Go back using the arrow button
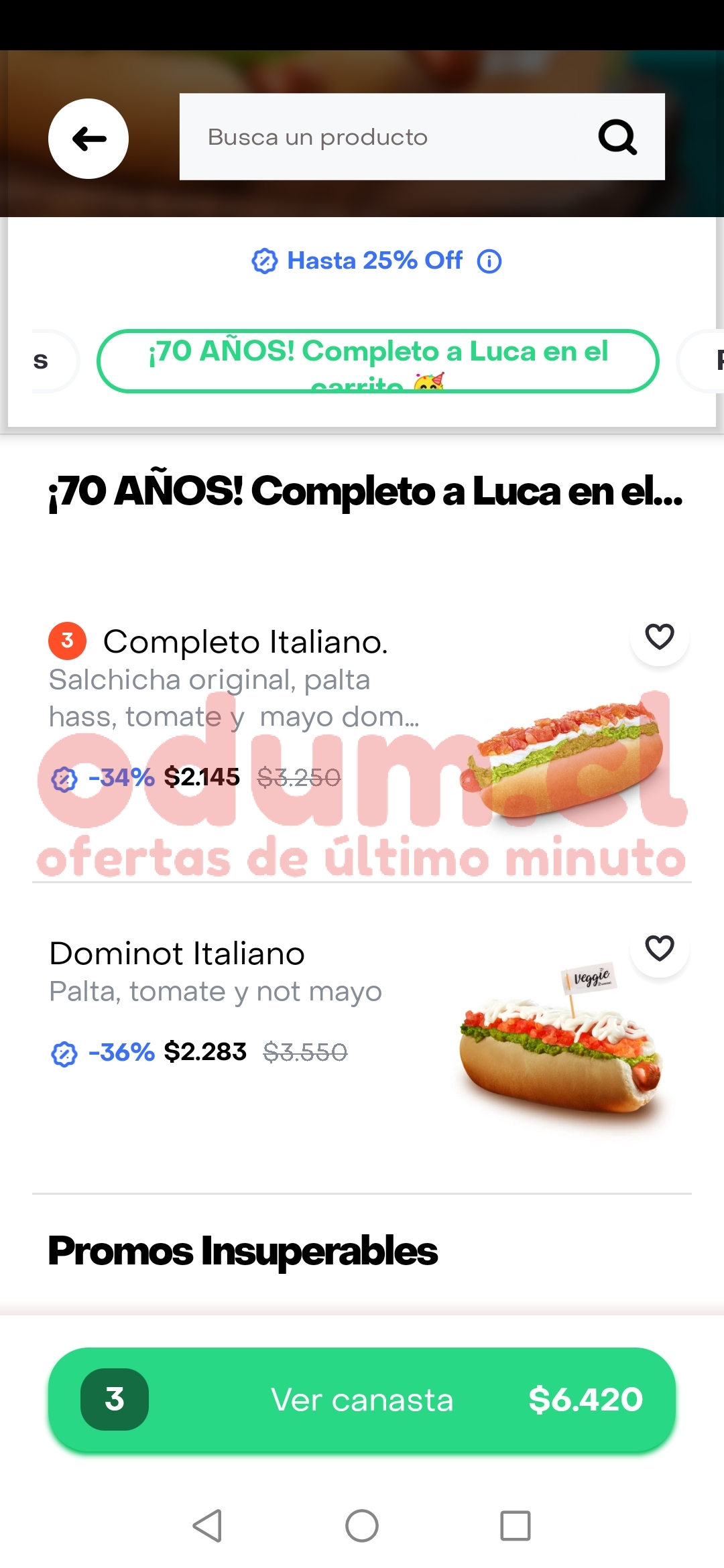 [88, 139]
